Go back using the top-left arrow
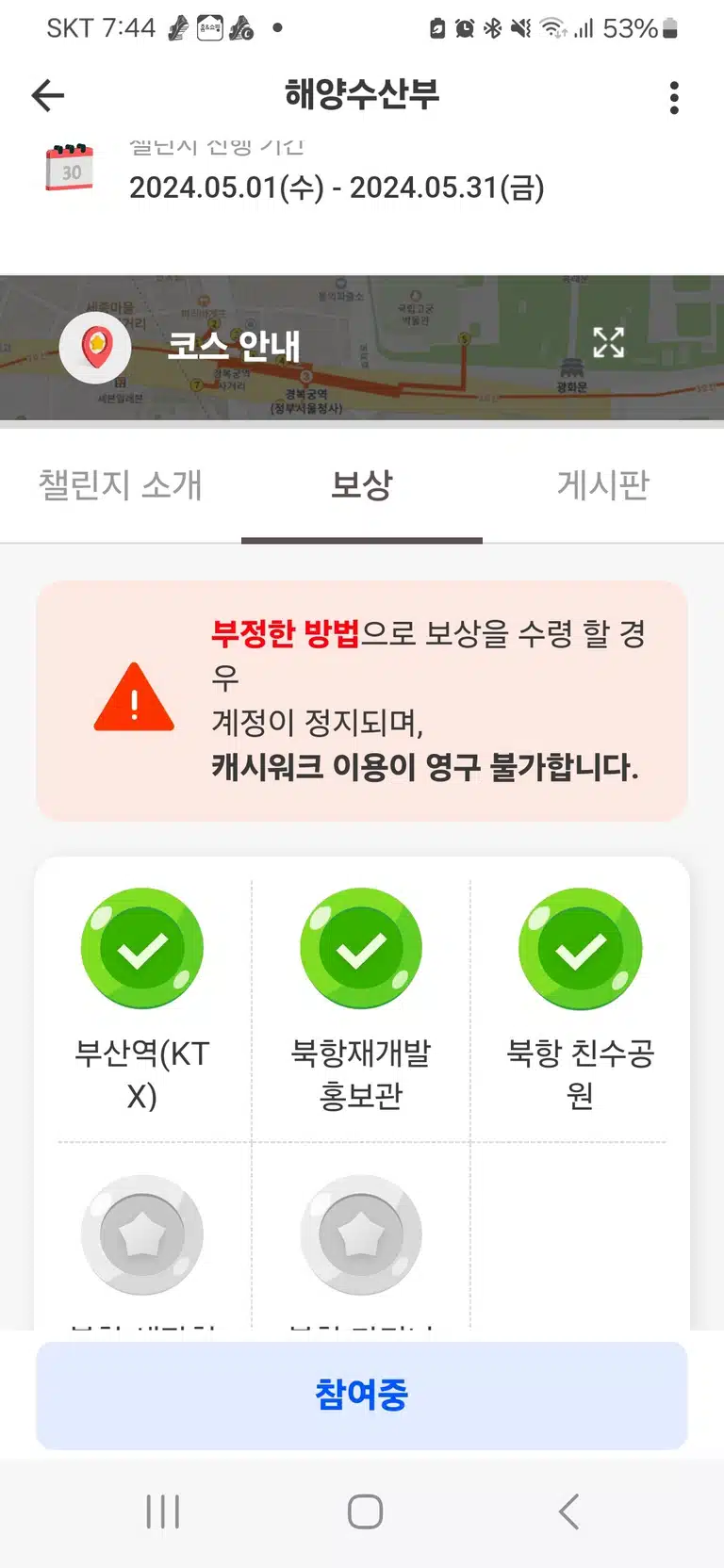Viewport: 724px width, 1568px height. pos(47,95)
